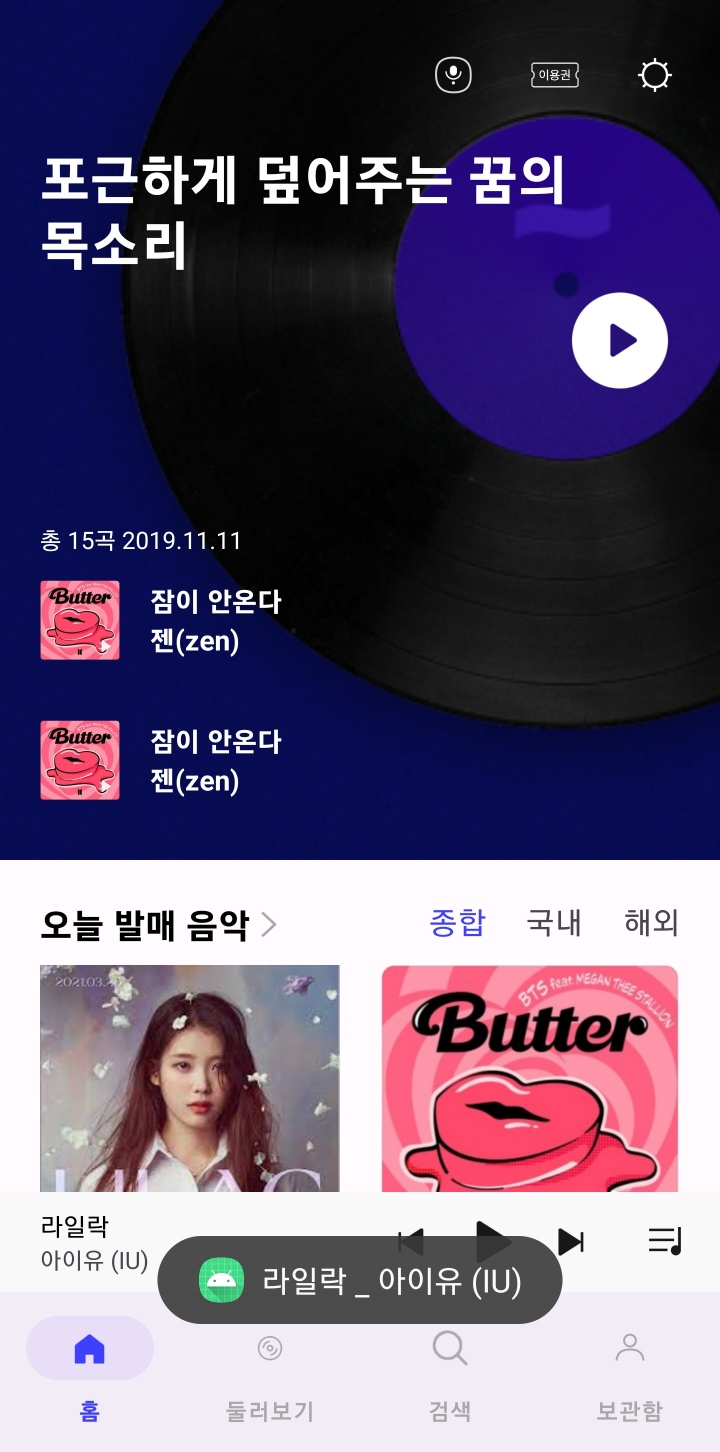Open settings gear icon
This screenshot has height=1452, width=720.
pos(655,75)
